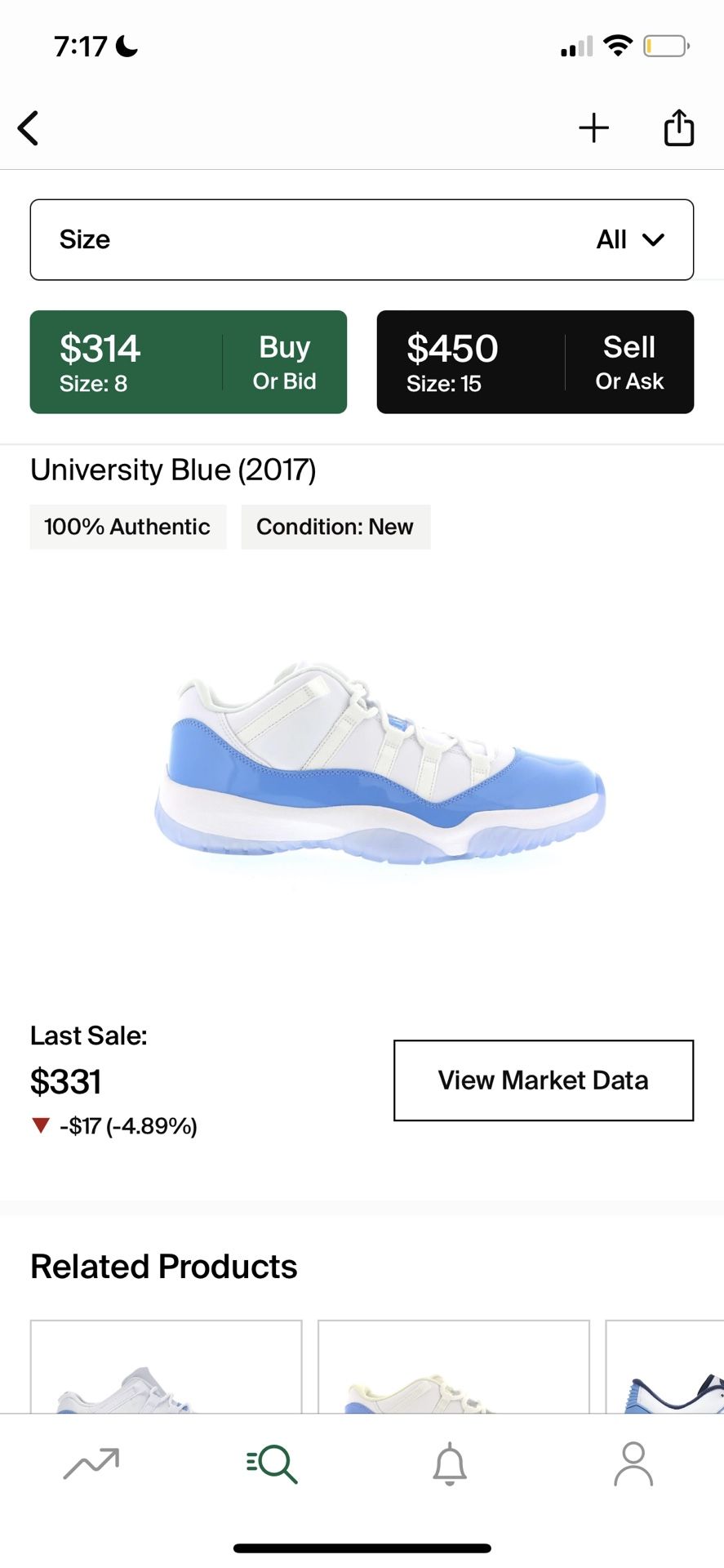This screenshot has height=1568, width=724.
Task: Switch to the search tab
Action: tap(272, 1464)
